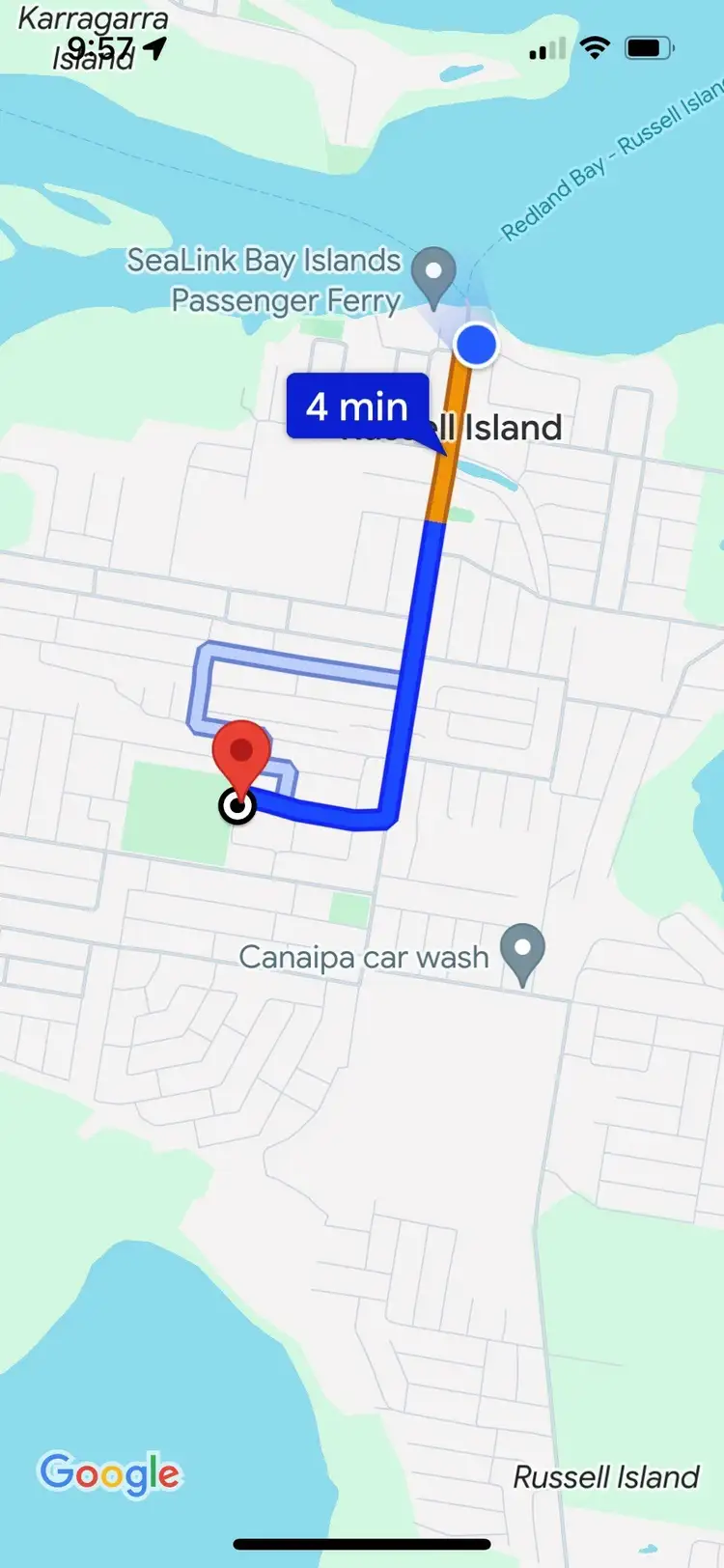The width and height of the screenshot is (724, 1568).
Task: Tap the blue current location dot
Action: (476, 344)
